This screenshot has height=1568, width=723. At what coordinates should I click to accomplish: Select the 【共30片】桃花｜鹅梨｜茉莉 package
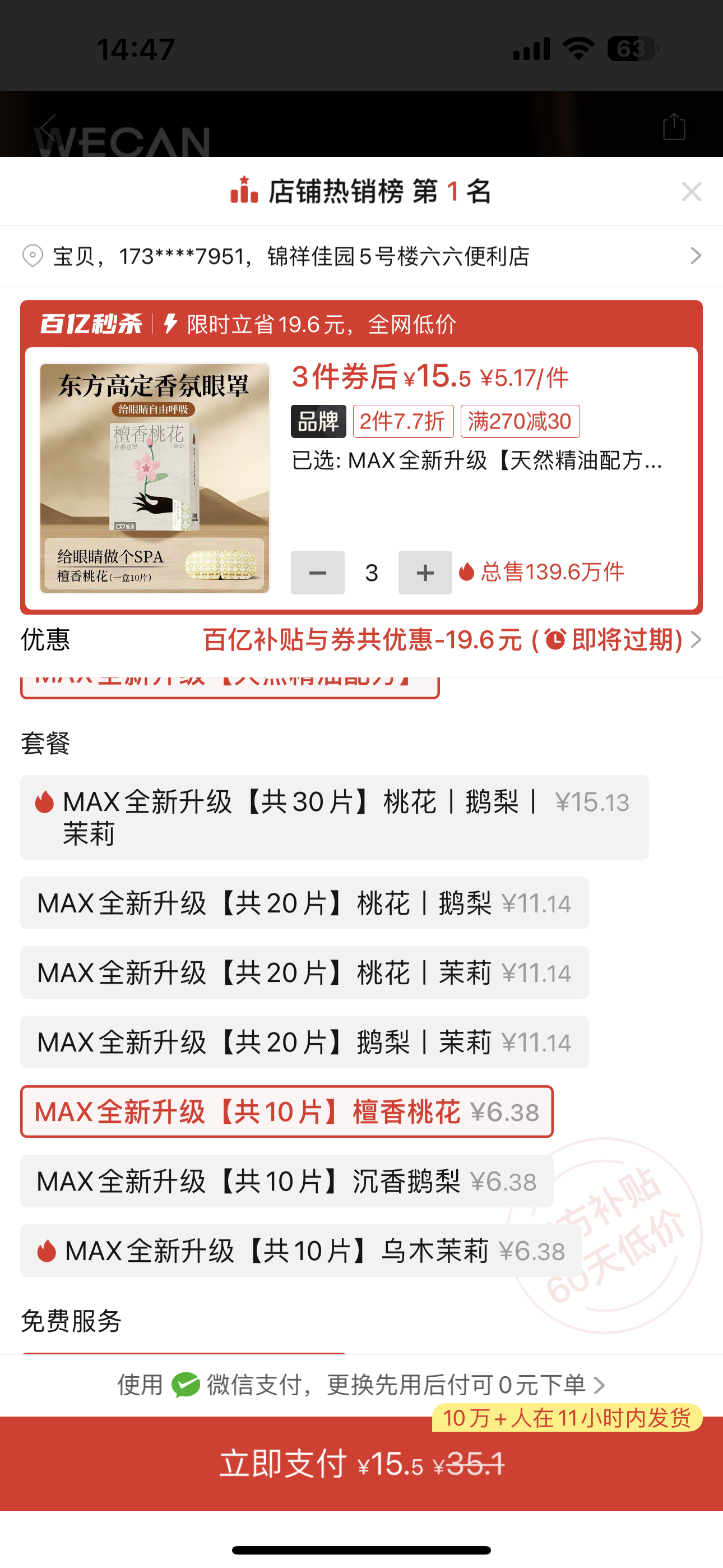click(333, 817)
